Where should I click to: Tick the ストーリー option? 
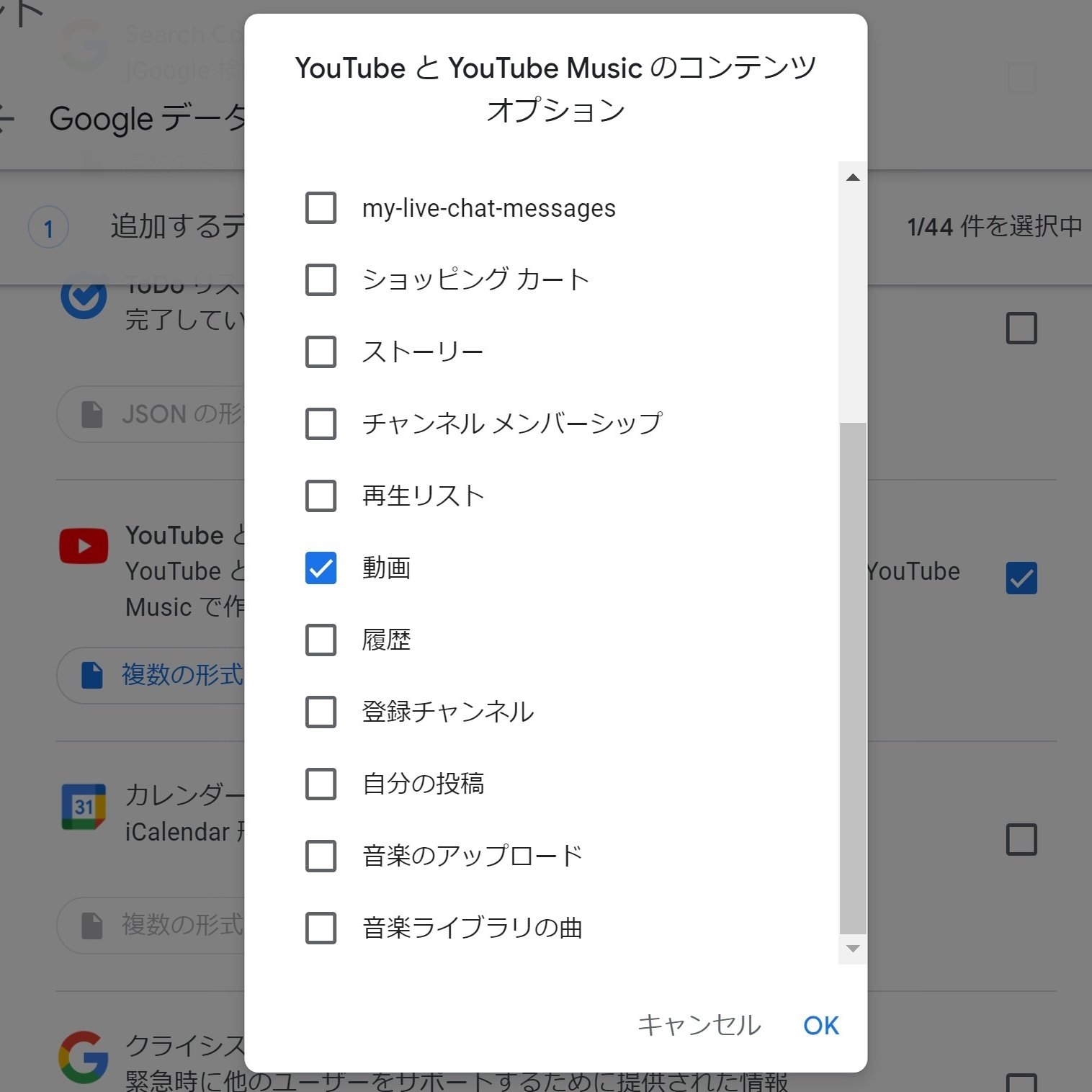point(321,352)
